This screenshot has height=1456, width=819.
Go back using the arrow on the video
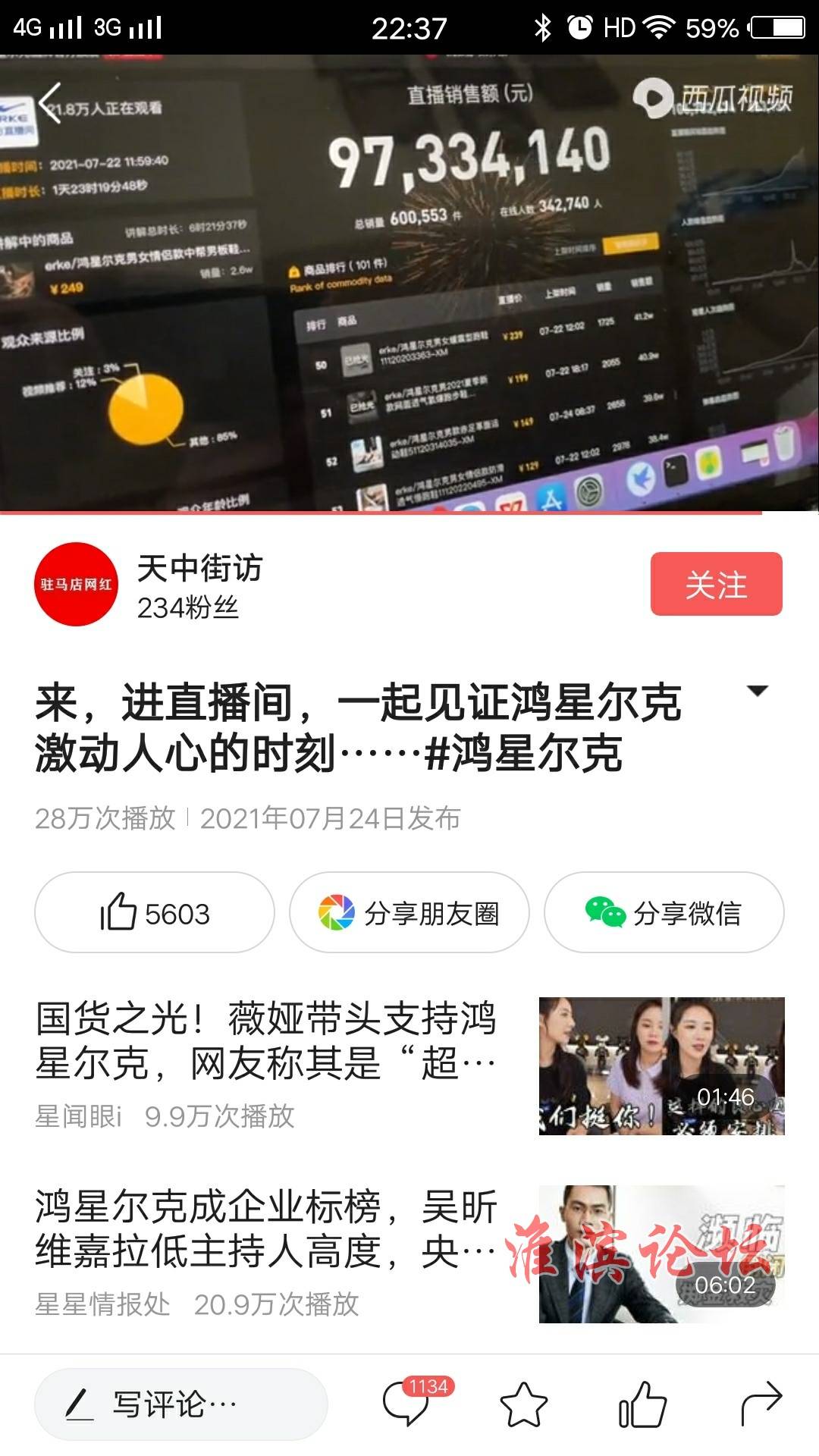point(50,102)
